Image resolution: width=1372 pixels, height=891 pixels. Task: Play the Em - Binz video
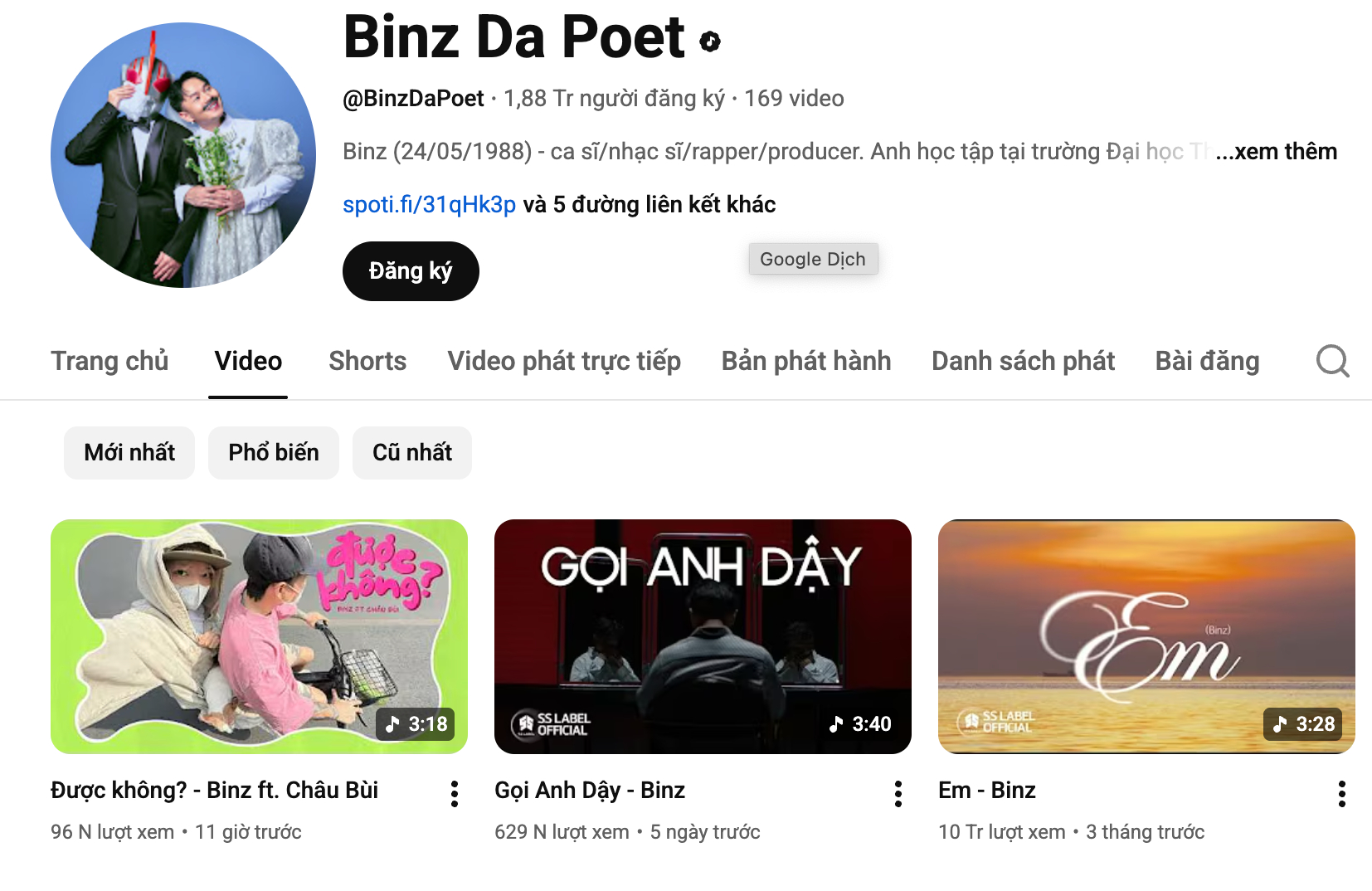[1146, 636]
